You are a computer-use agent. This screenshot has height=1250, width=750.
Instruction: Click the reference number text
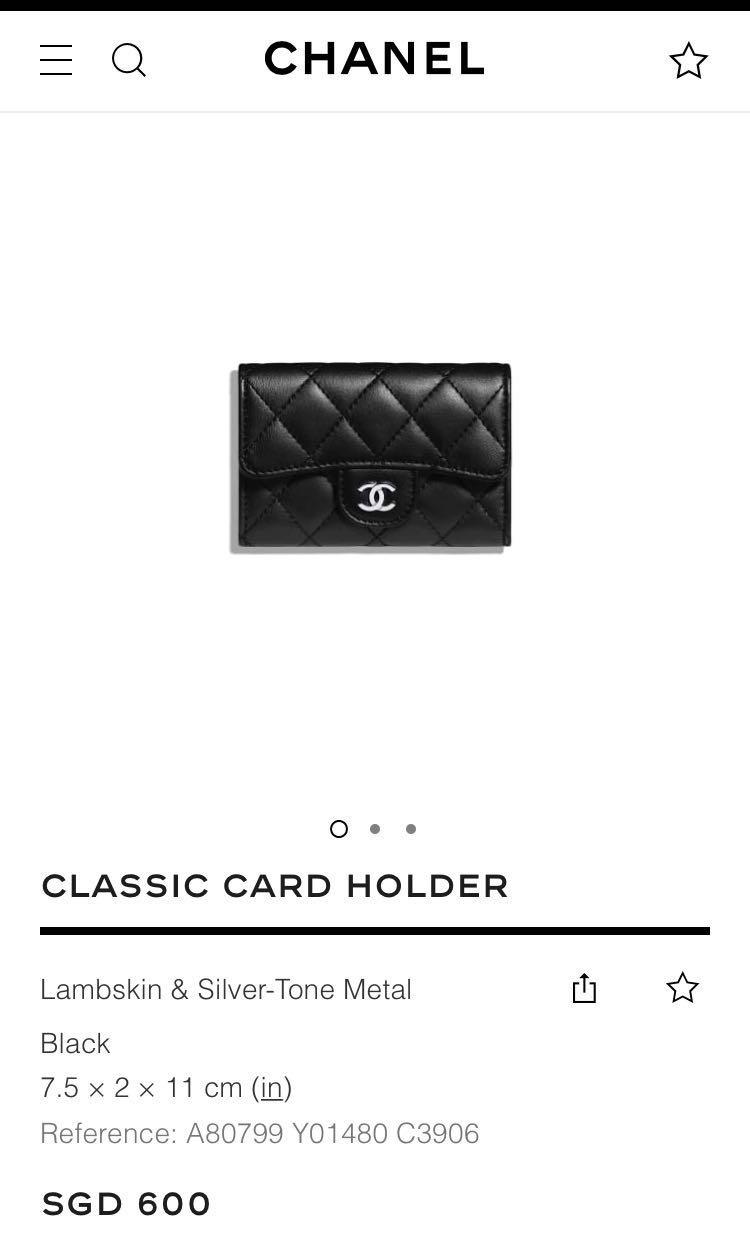(260, 1134)
